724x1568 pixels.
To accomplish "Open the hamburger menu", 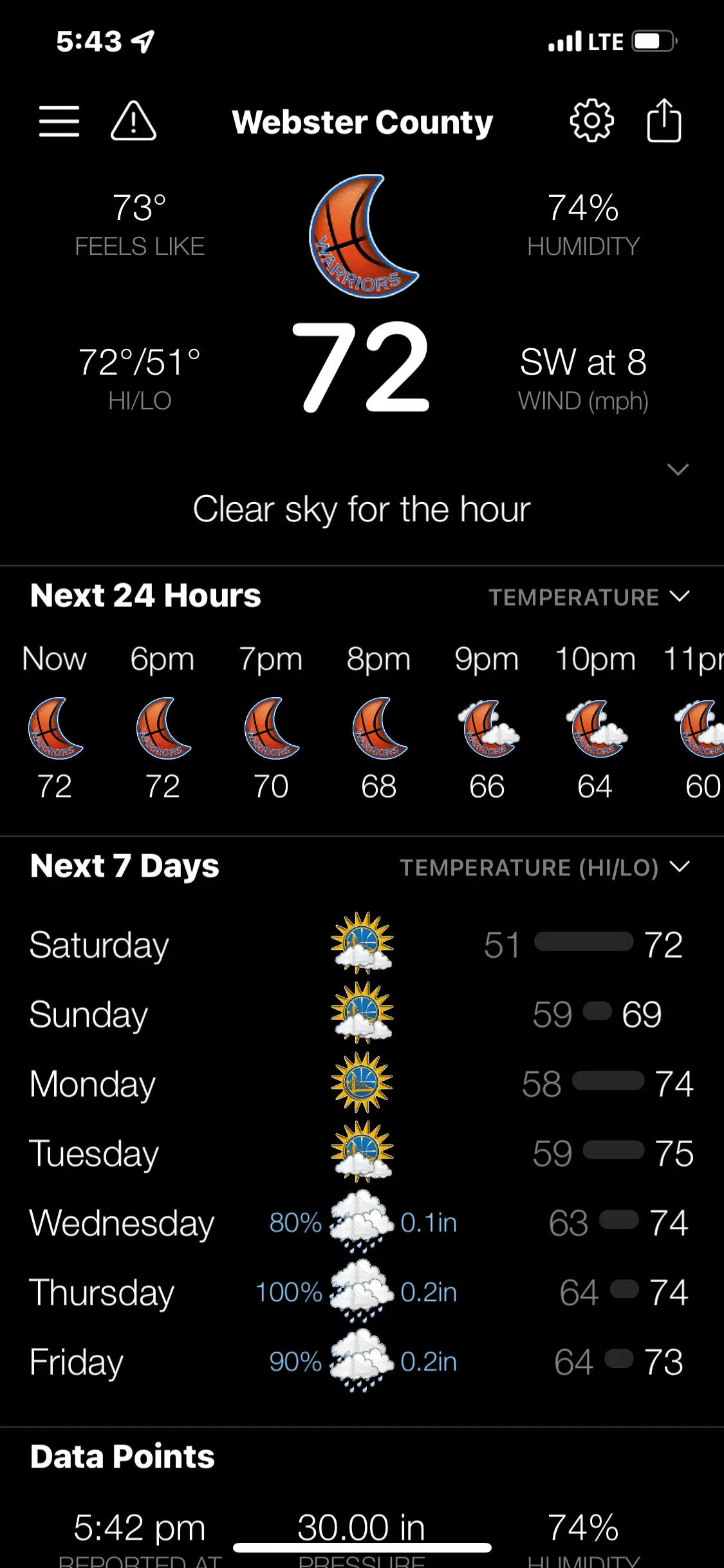I will pos(59,122).
